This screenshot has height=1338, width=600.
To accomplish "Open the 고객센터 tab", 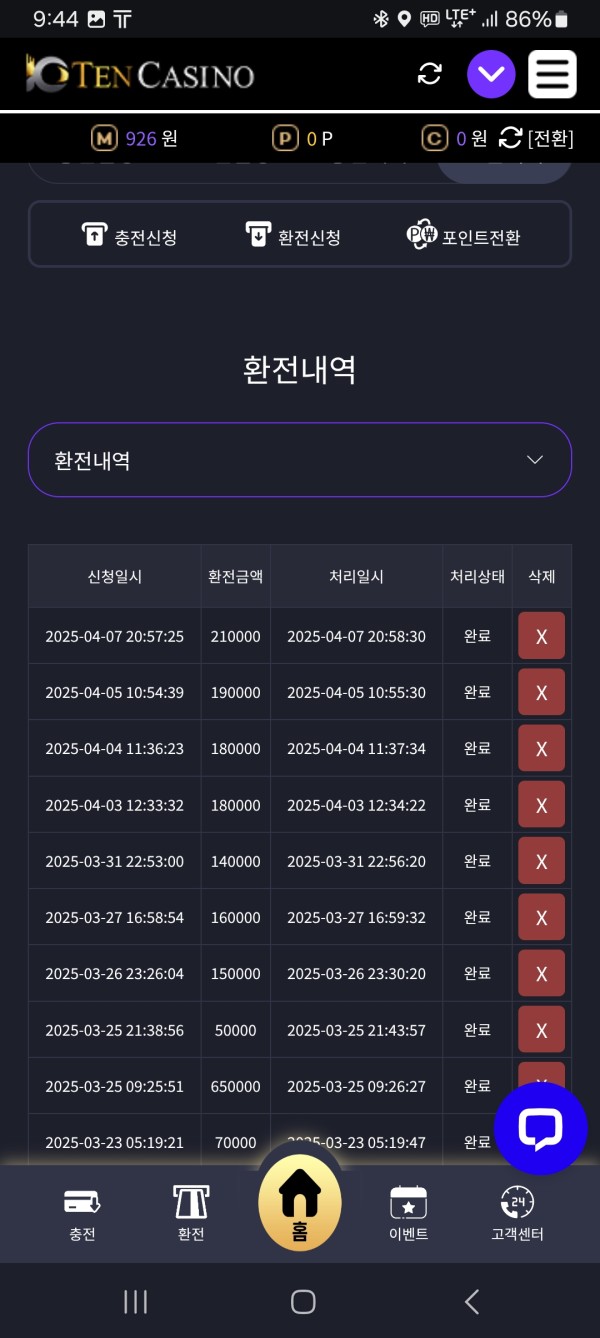I will [x=517, y=1213].
